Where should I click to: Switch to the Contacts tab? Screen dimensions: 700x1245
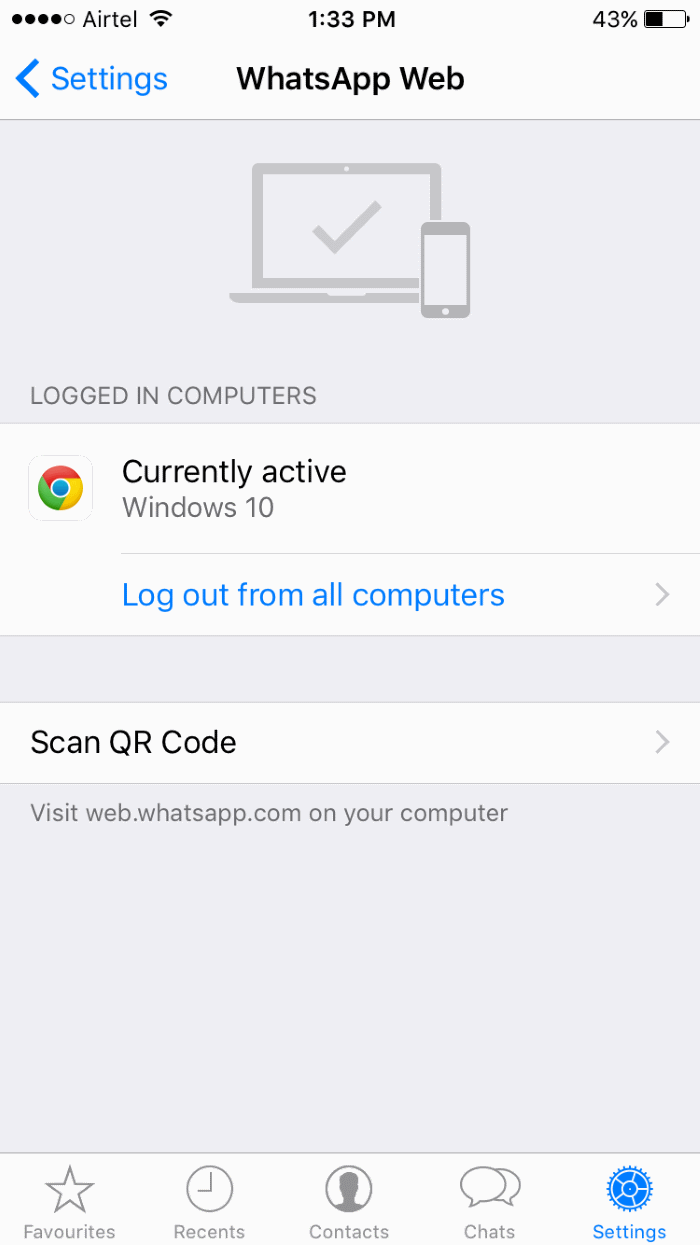click(x=349, y=1202)
